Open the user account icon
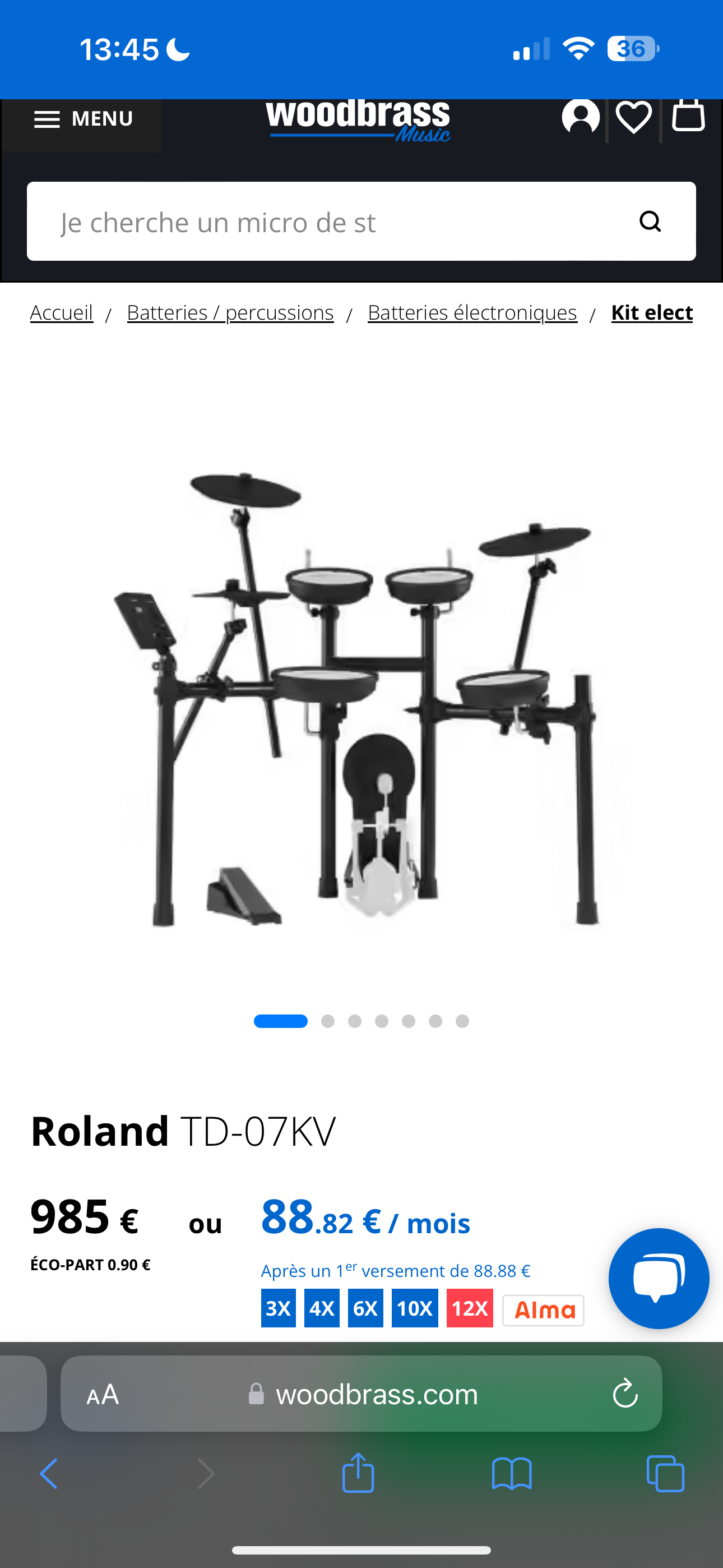The width and height of the screenshot is (723, 1568). [x=581, y=116]
